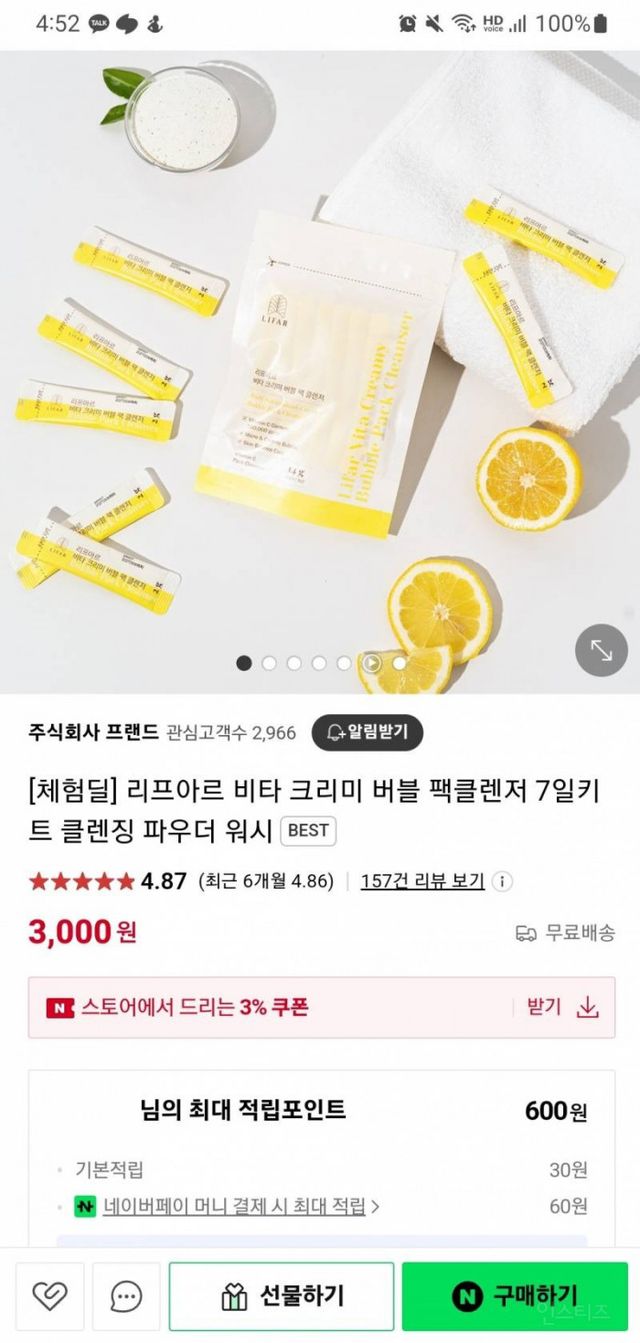
Task: Jump to the video slide indicator
Action: (371, 662)
